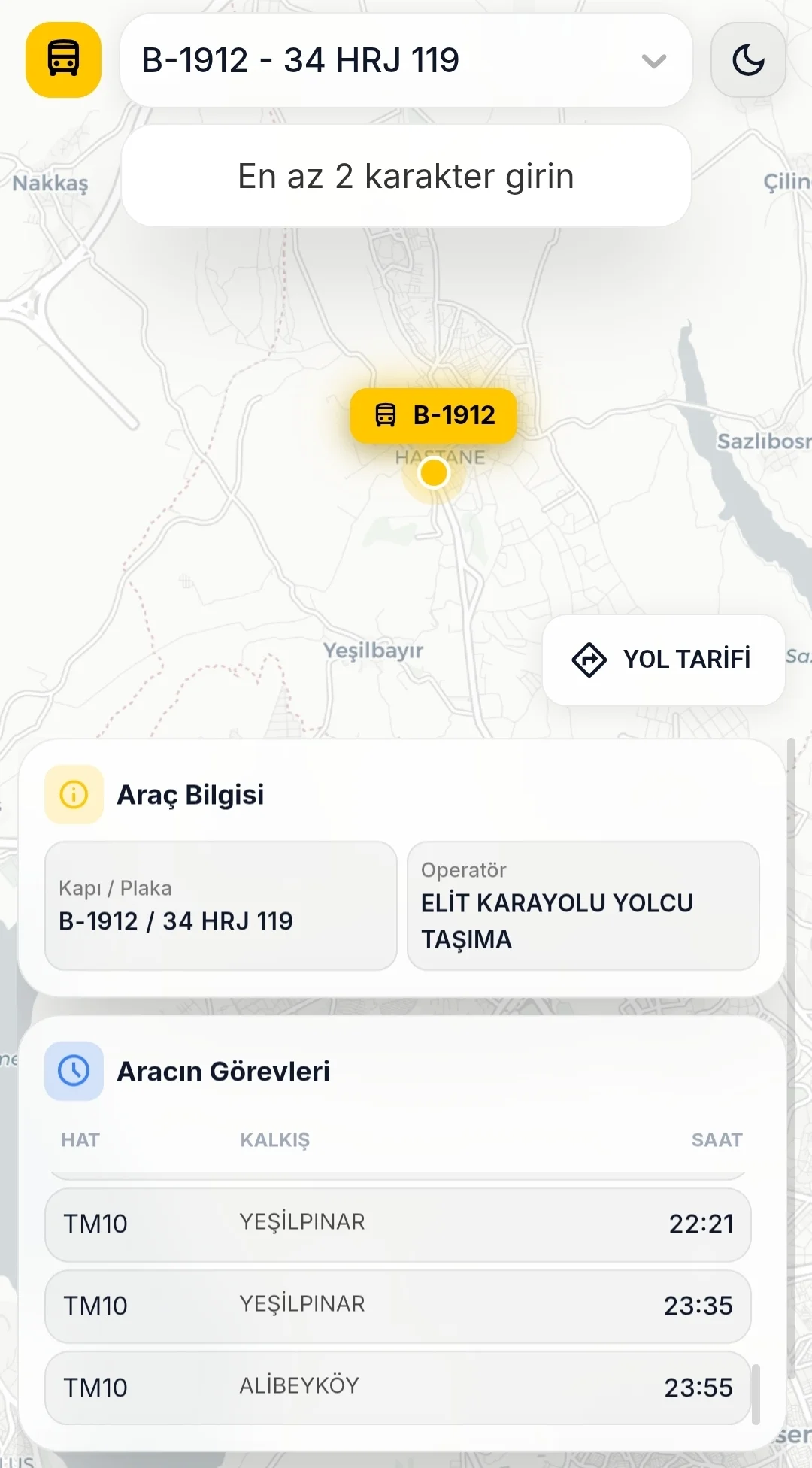The image size is (812, 1468).
Task: Select the TM10 ALİBEYKÖY 23:55 task
Action: (398, 1388)
